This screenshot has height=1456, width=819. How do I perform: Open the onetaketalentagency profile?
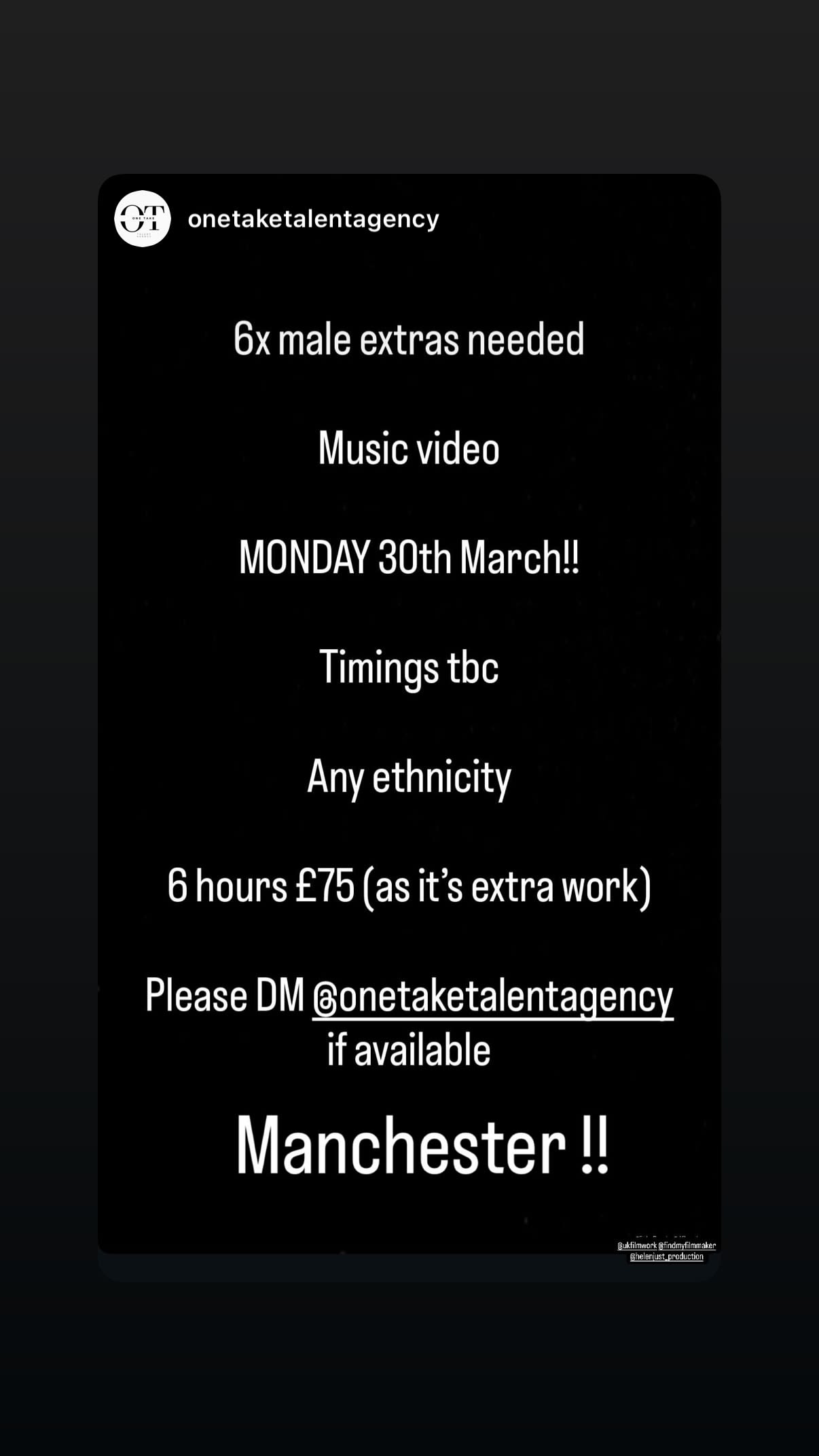pyautogui.click(x=313, y=219)
